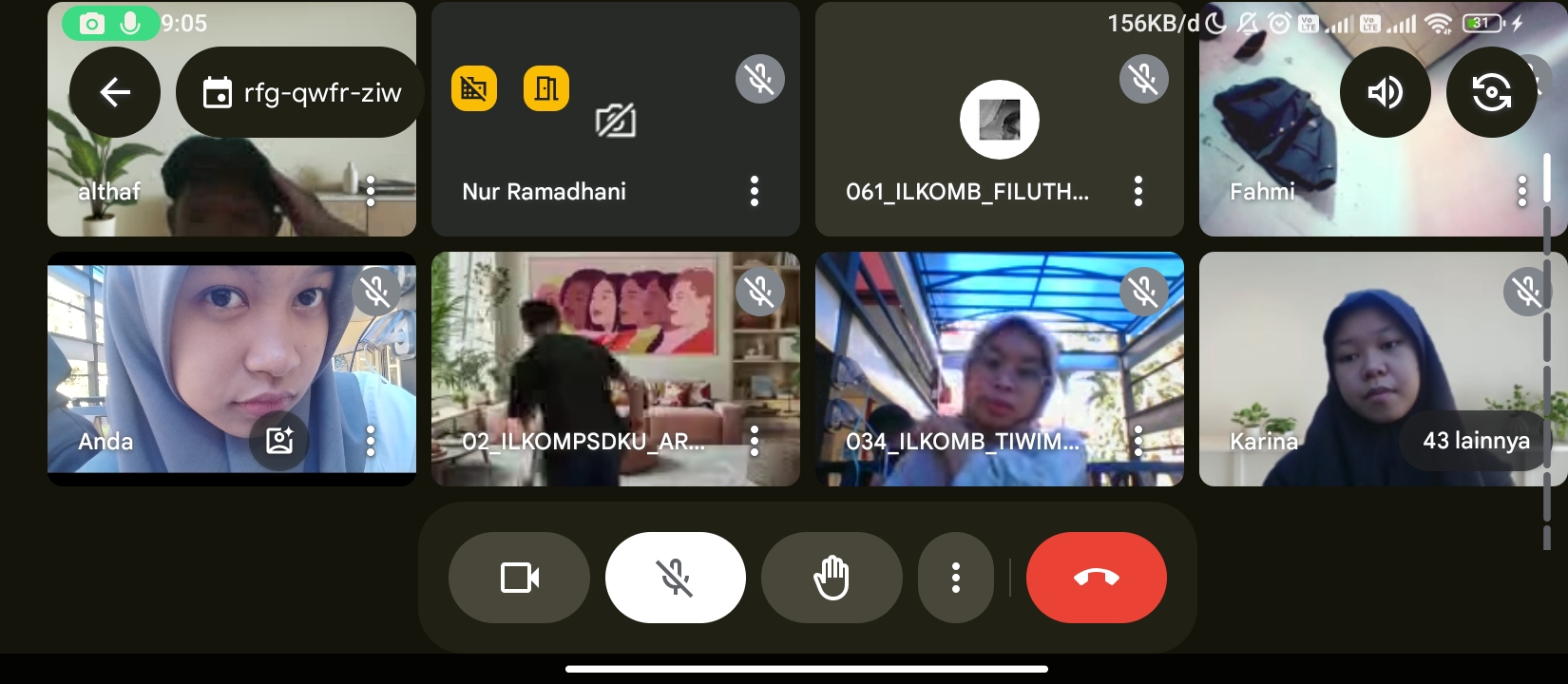End the call with red button
Screen dimensions: 1568x684
click(1096, 578)
